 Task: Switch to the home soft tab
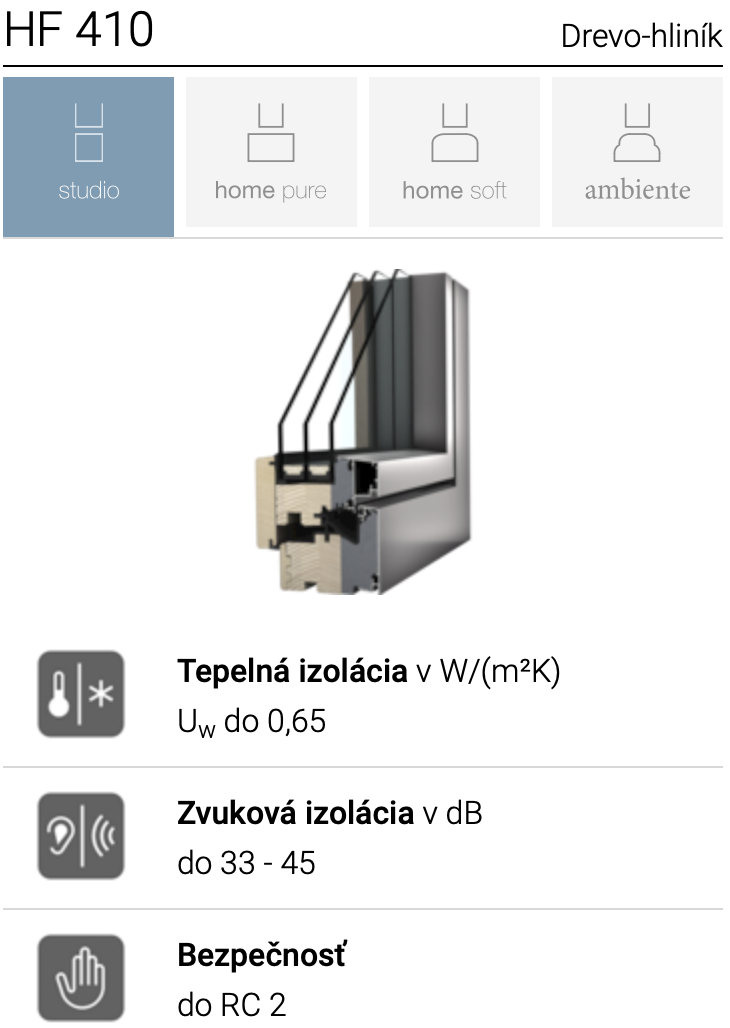pyautogui.click(x=454, y=153)
